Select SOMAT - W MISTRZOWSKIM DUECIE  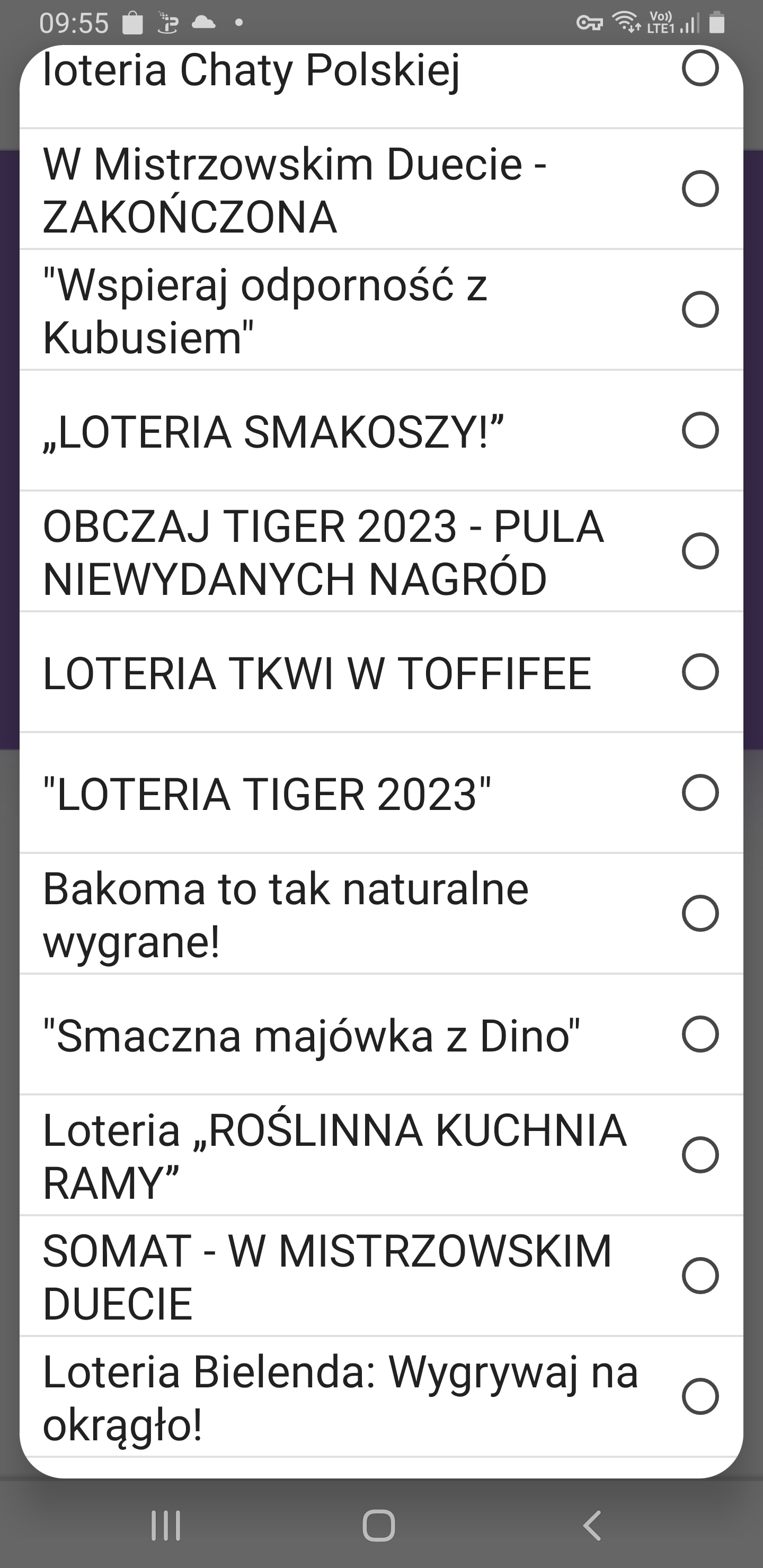tap(699, 1275)
